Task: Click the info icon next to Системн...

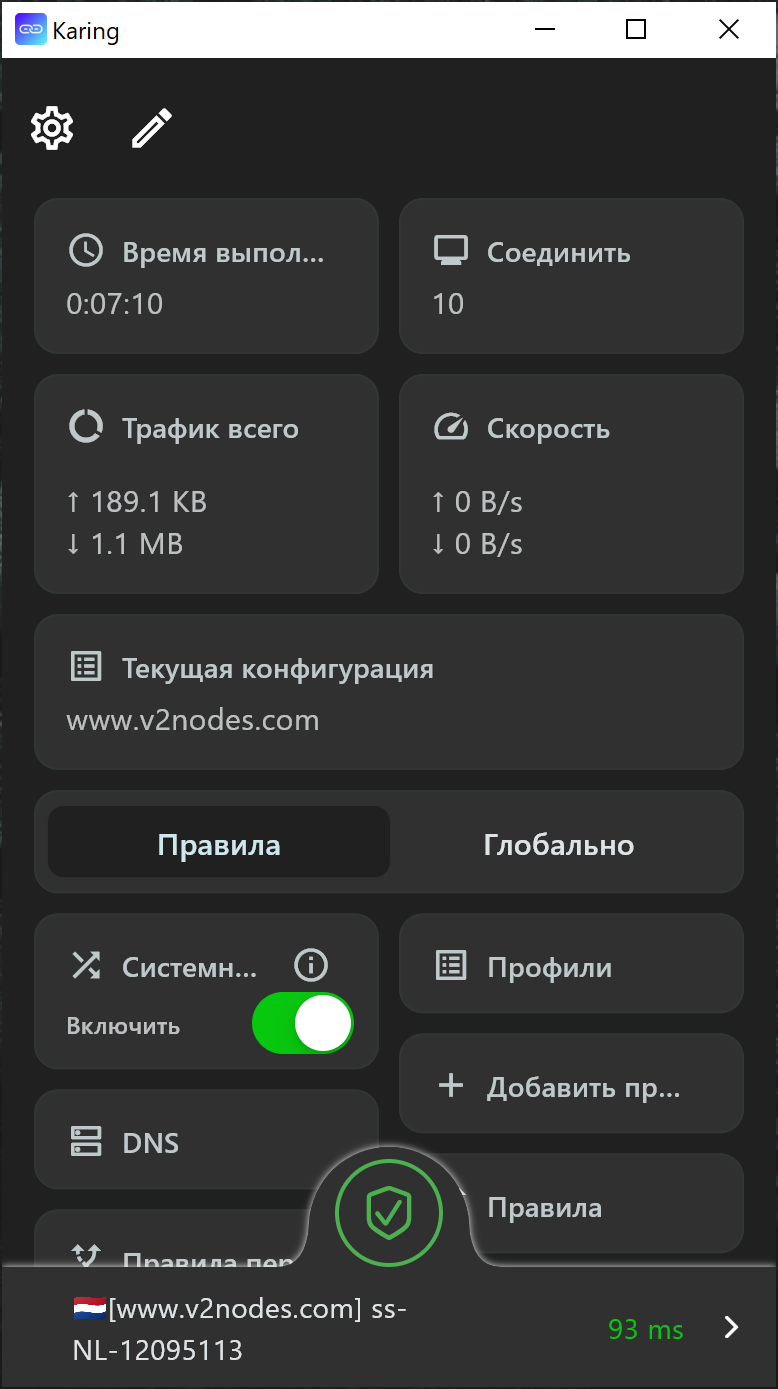Action: coord(310,965)
